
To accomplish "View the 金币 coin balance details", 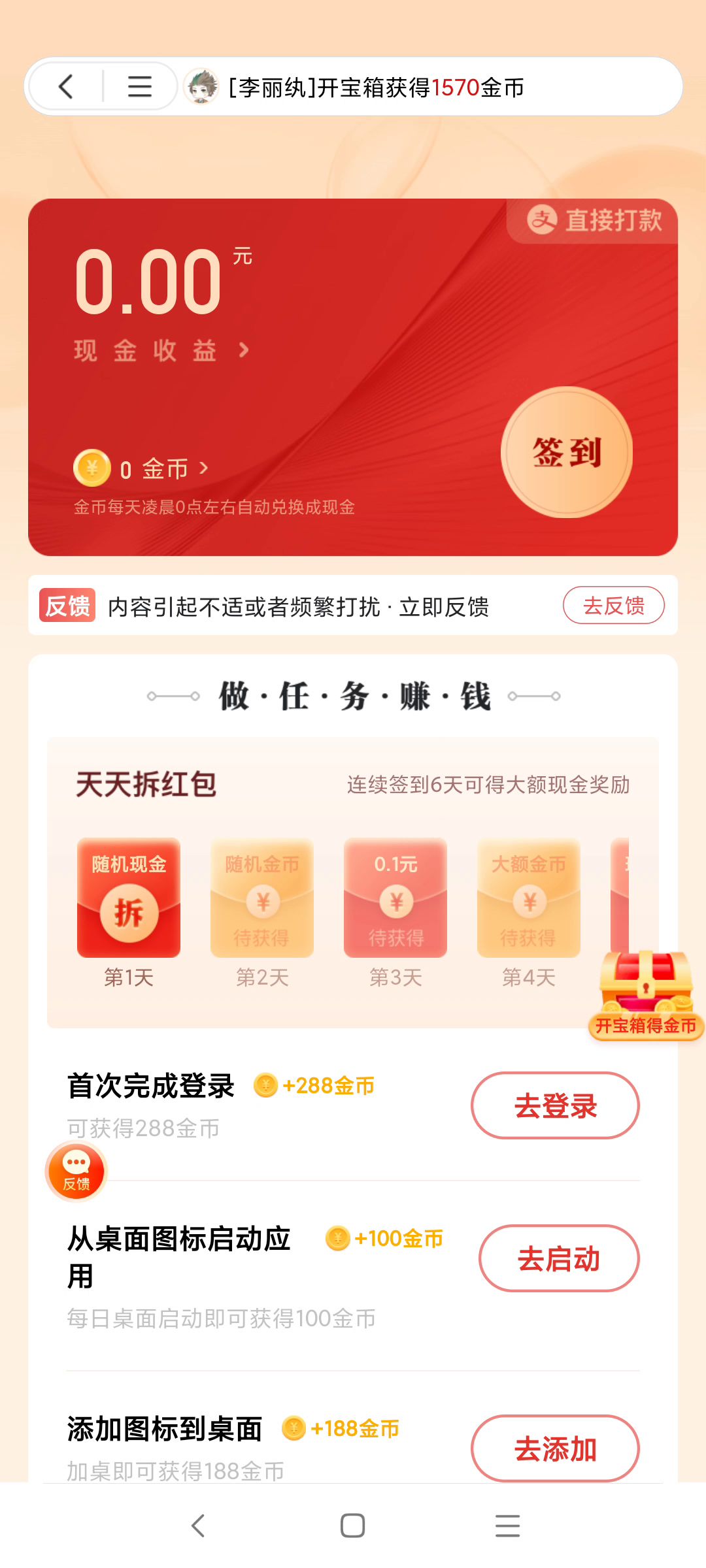I will [x=163, y=468].
